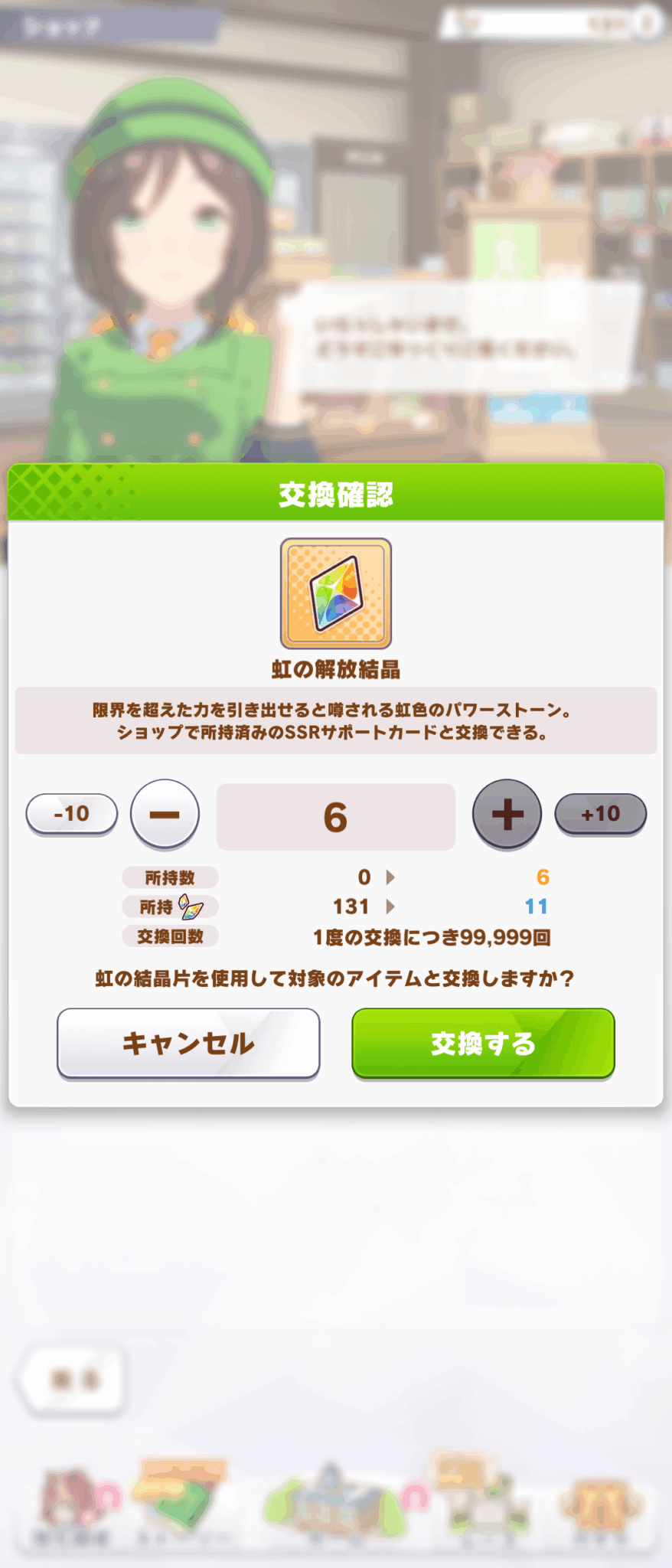Decrease exchange quantity by 10
The image size is (672, 1568).
pyautogui.click(x=71, y=813)
